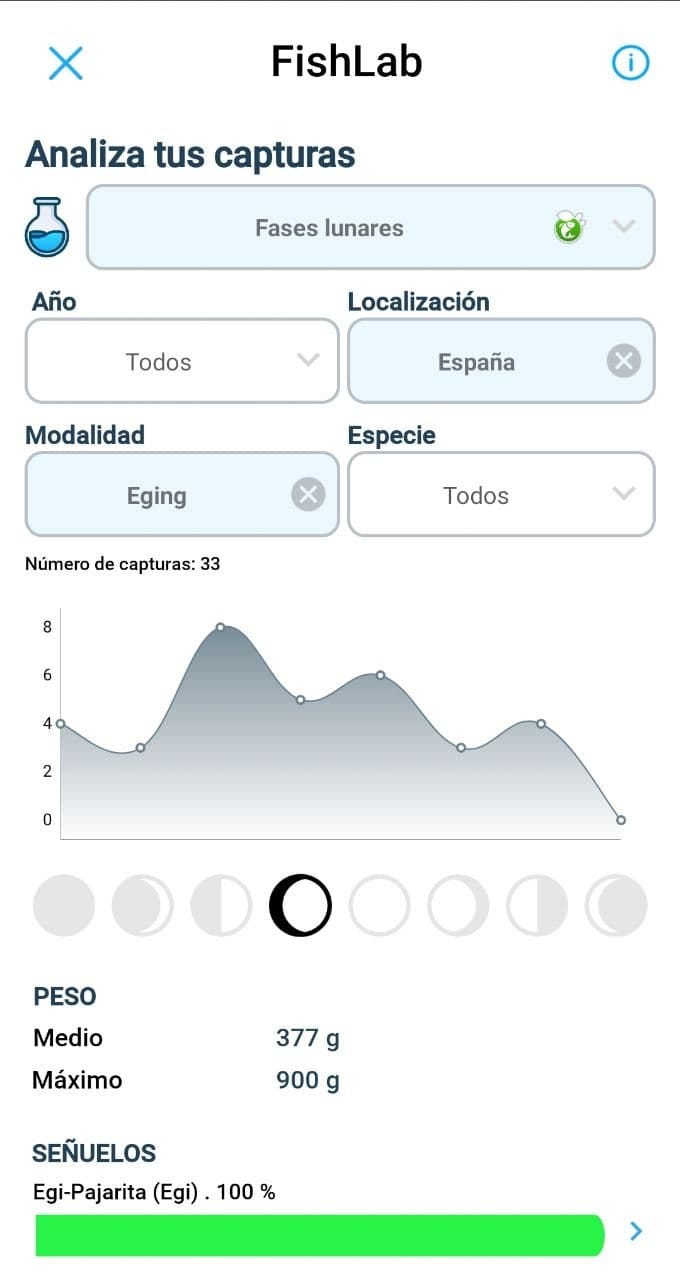Screen dimensions: 680x1280
Task: Remove the Eging modality filter
Action: [308, 494]
